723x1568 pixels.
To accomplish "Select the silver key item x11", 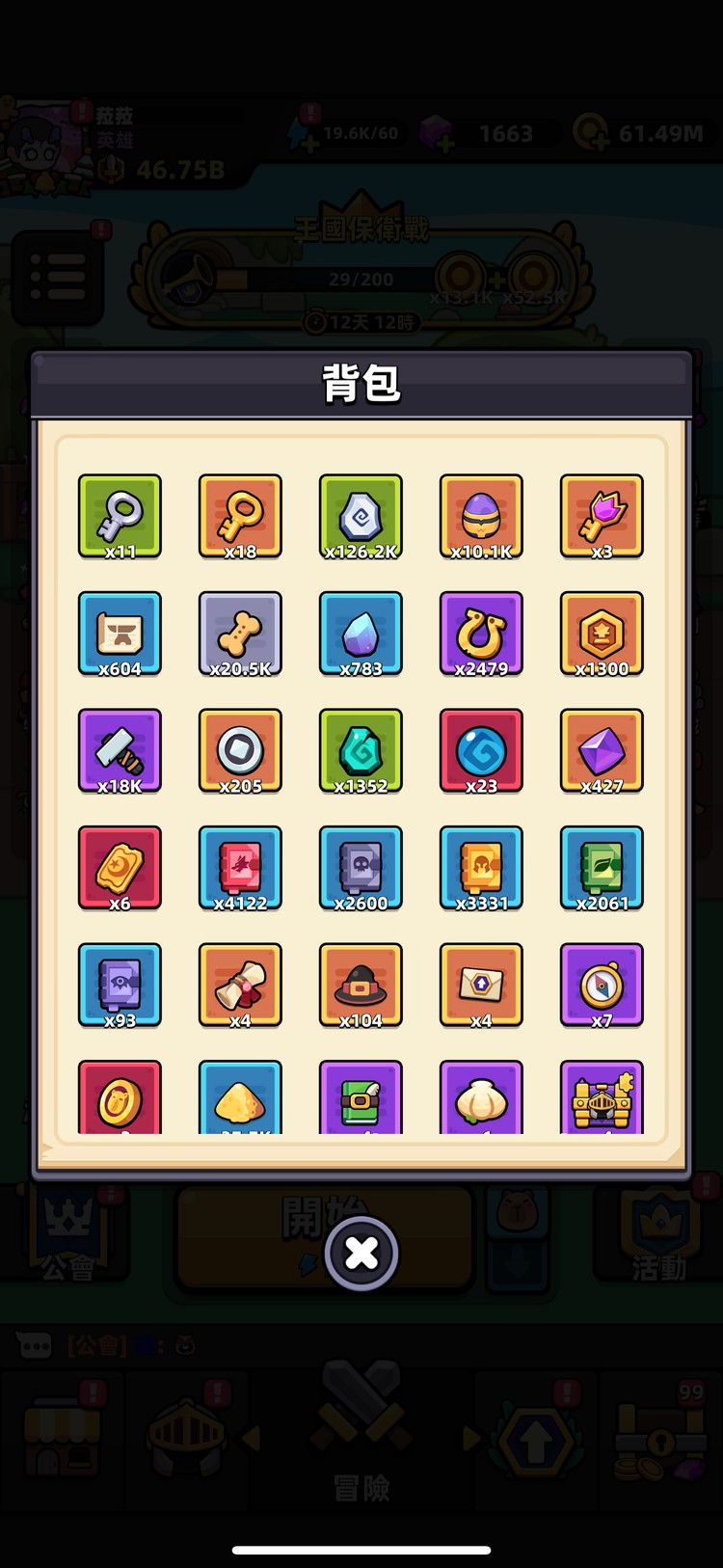I will click(120, 515).
